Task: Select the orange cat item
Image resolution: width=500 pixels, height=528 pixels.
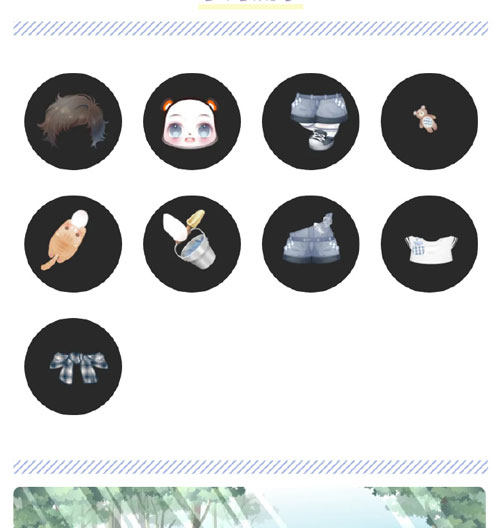Action: [73, 244]
